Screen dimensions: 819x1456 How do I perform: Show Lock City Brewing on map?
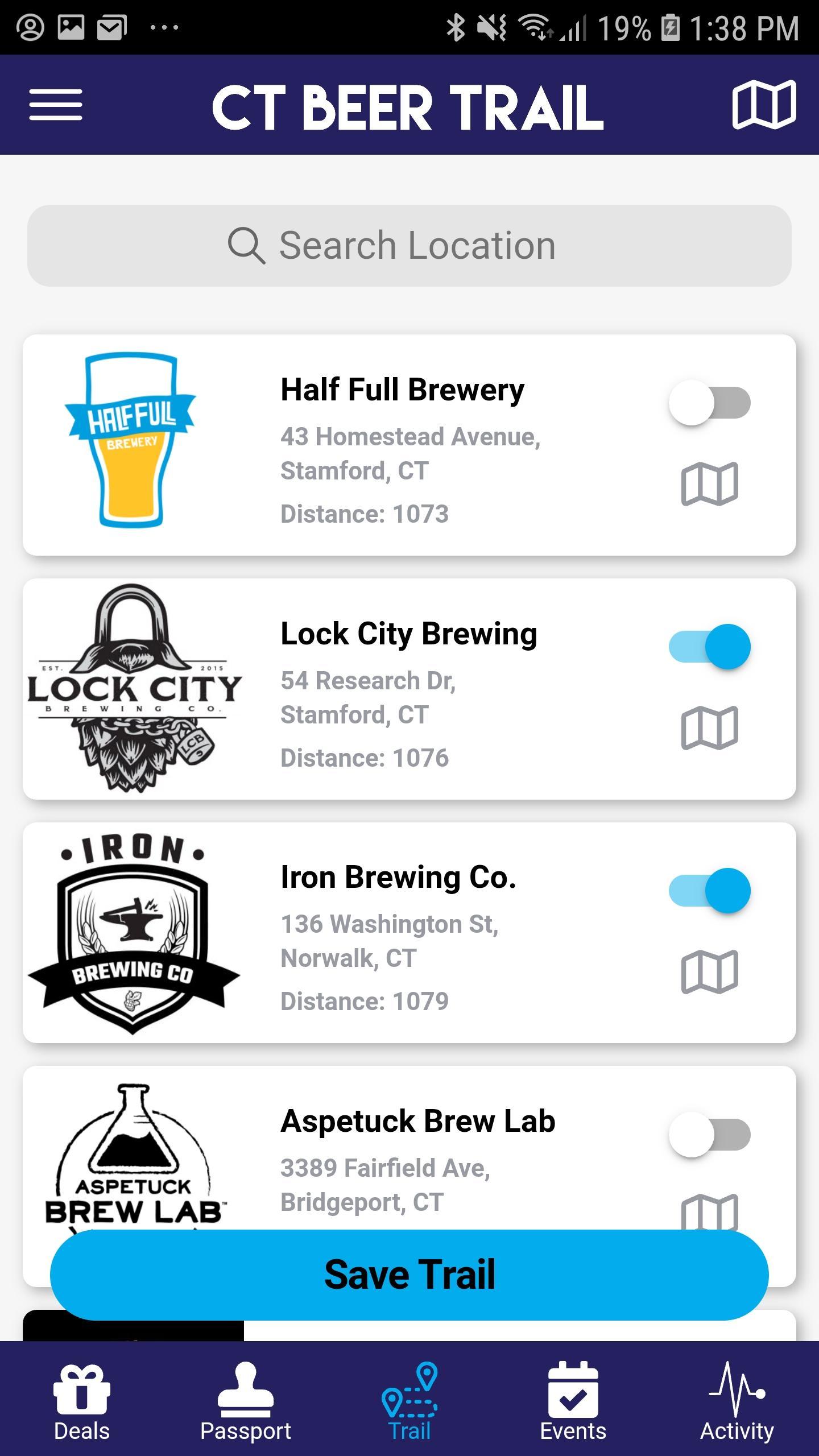709,728
